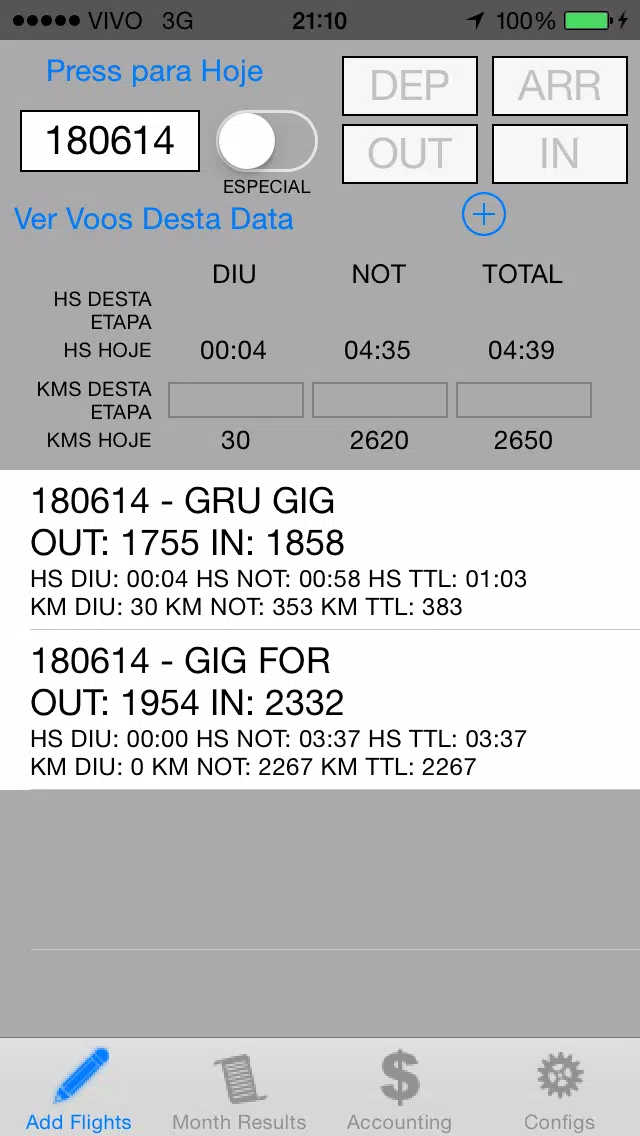Open the GRU GIG flight entry
Image resolution: width=640 pixels, height=1136 pixels.
tap(320, 550)
